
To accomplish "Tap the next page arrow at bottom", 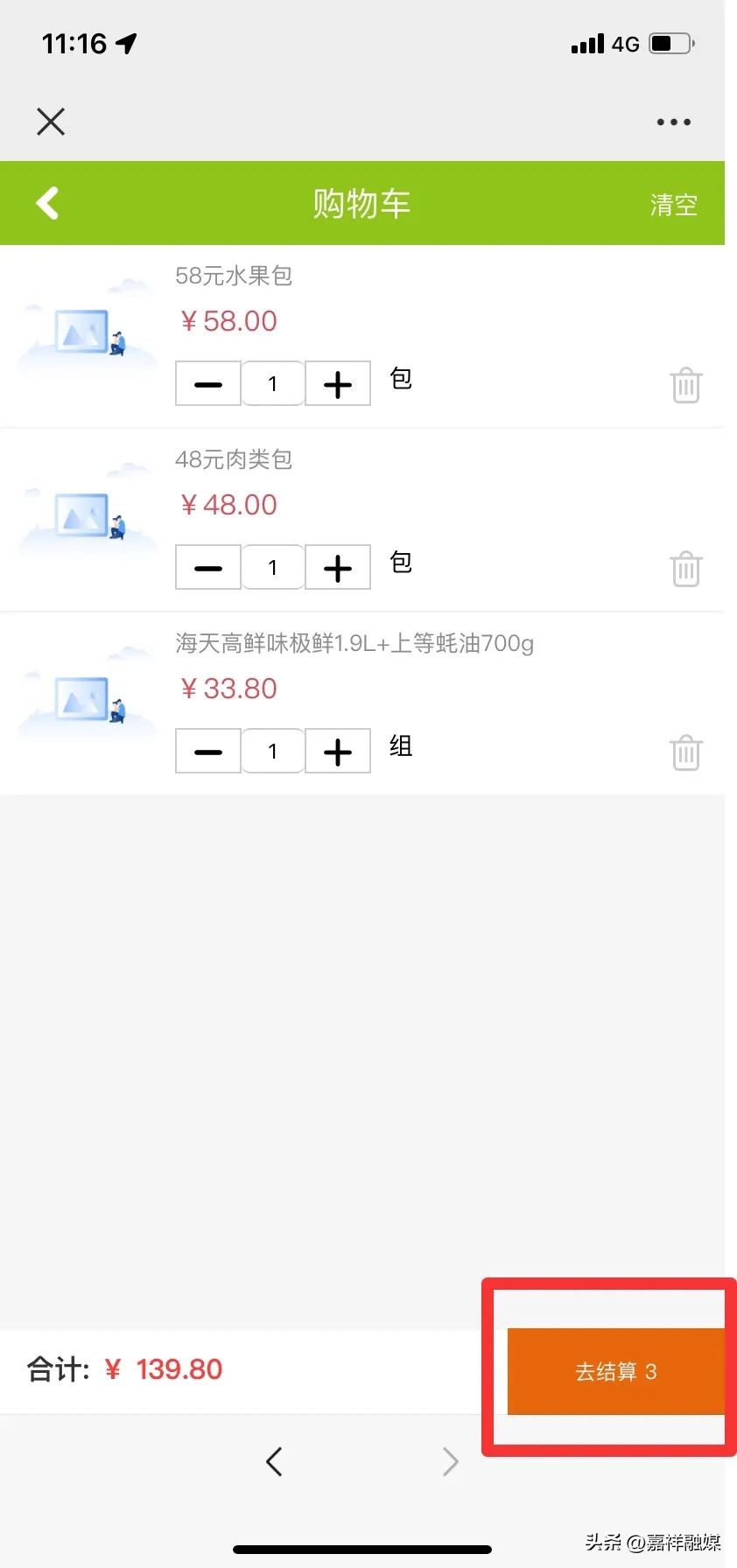I will coord(449,1461).
